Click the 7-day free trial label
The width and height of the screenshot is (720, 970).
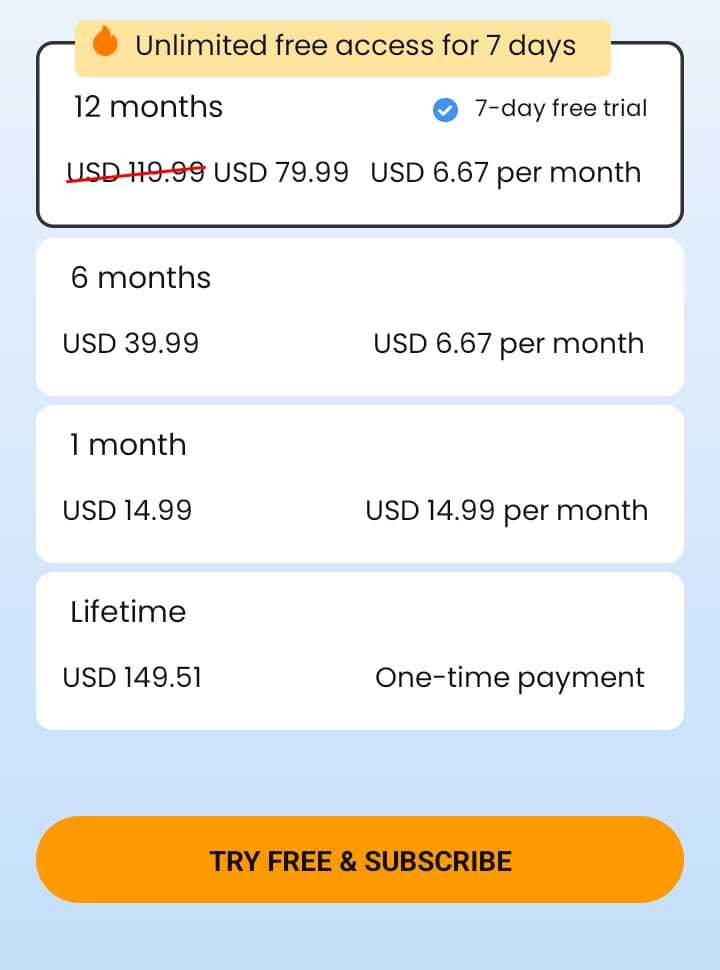coord(561,108)
